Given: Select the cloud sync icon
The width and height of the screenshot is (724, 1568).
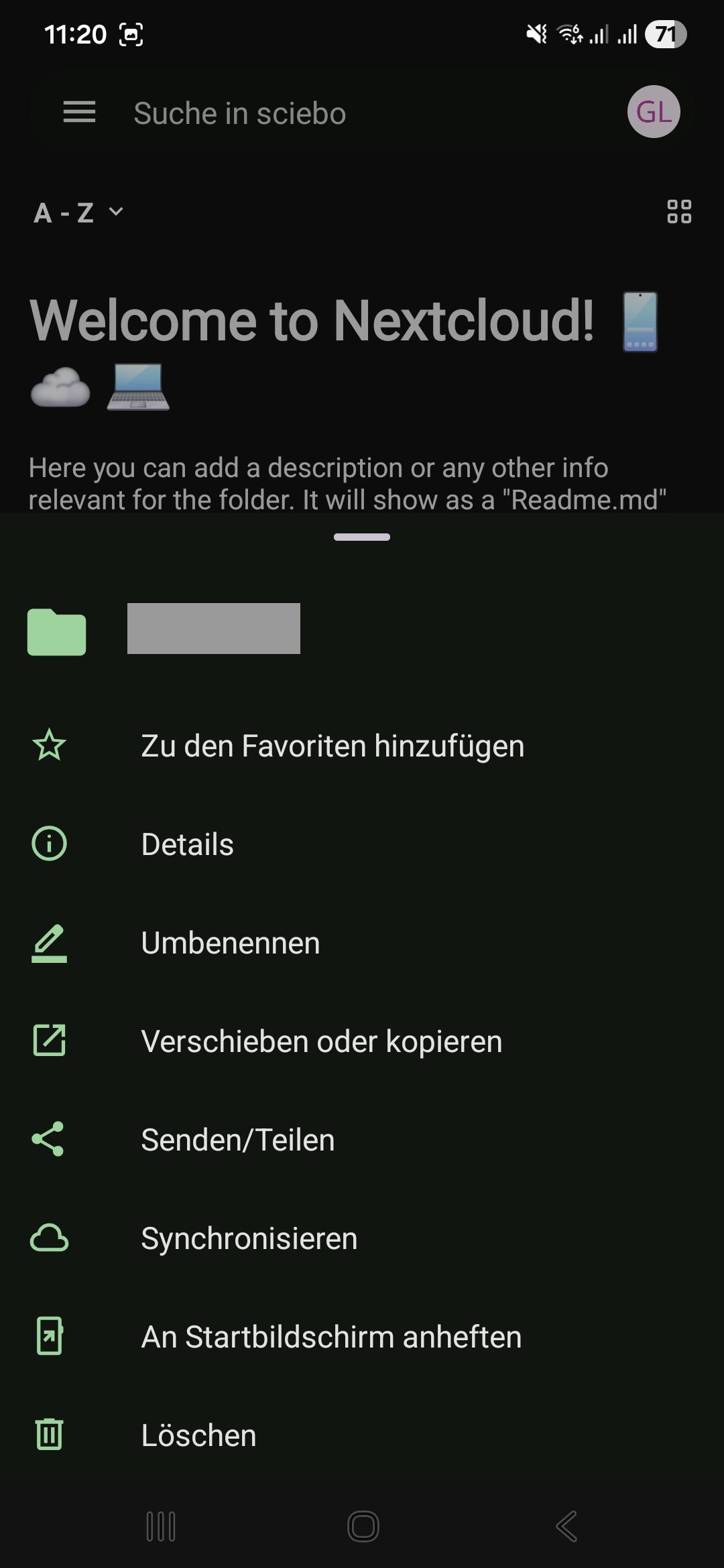Looking at the screenshot, I should pos(48,1238).
